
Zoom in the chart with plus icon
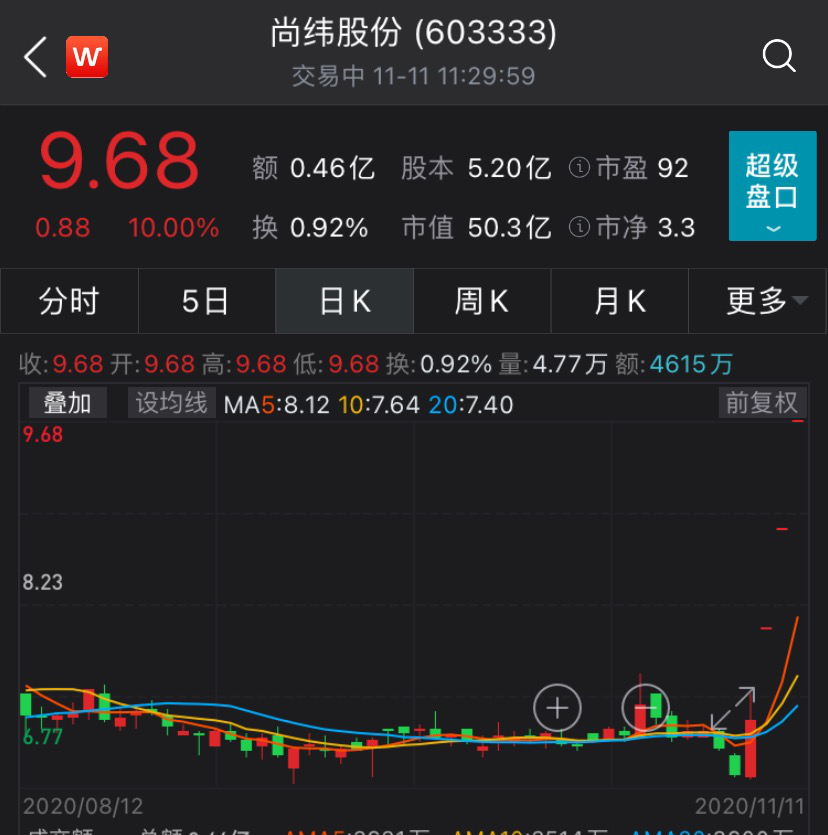(x=557, y=708)
